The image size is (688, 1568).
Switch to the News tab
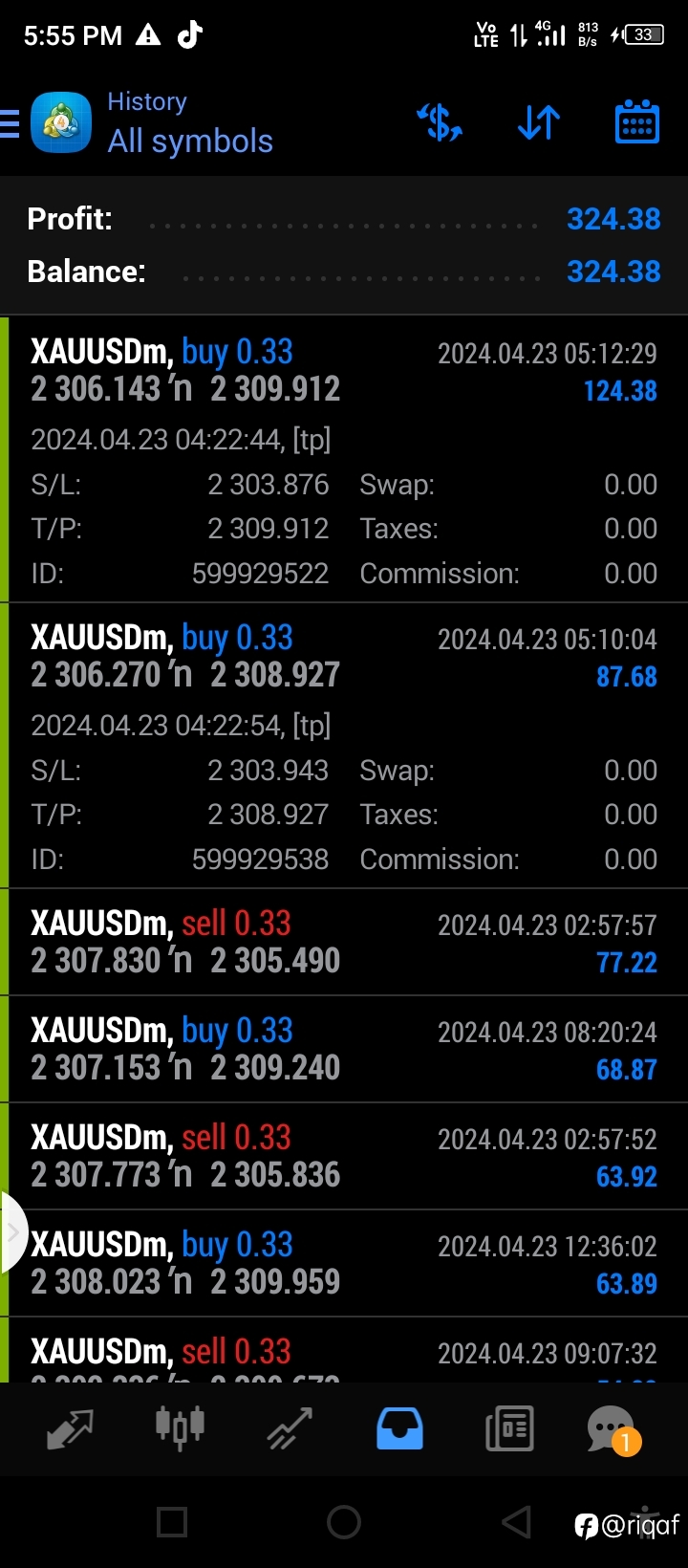point(509,1429)
